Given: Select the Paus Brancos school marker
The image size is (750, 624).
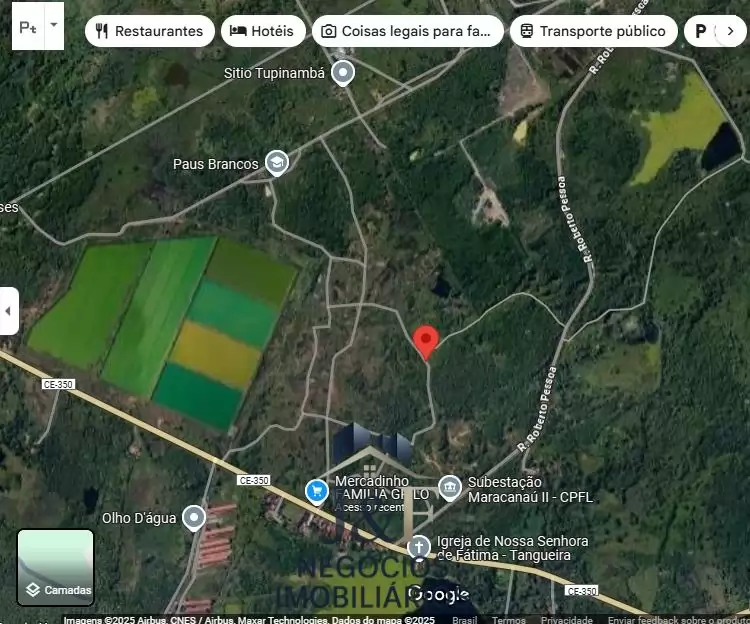Looking at the screenshot, I should (277, 163).
